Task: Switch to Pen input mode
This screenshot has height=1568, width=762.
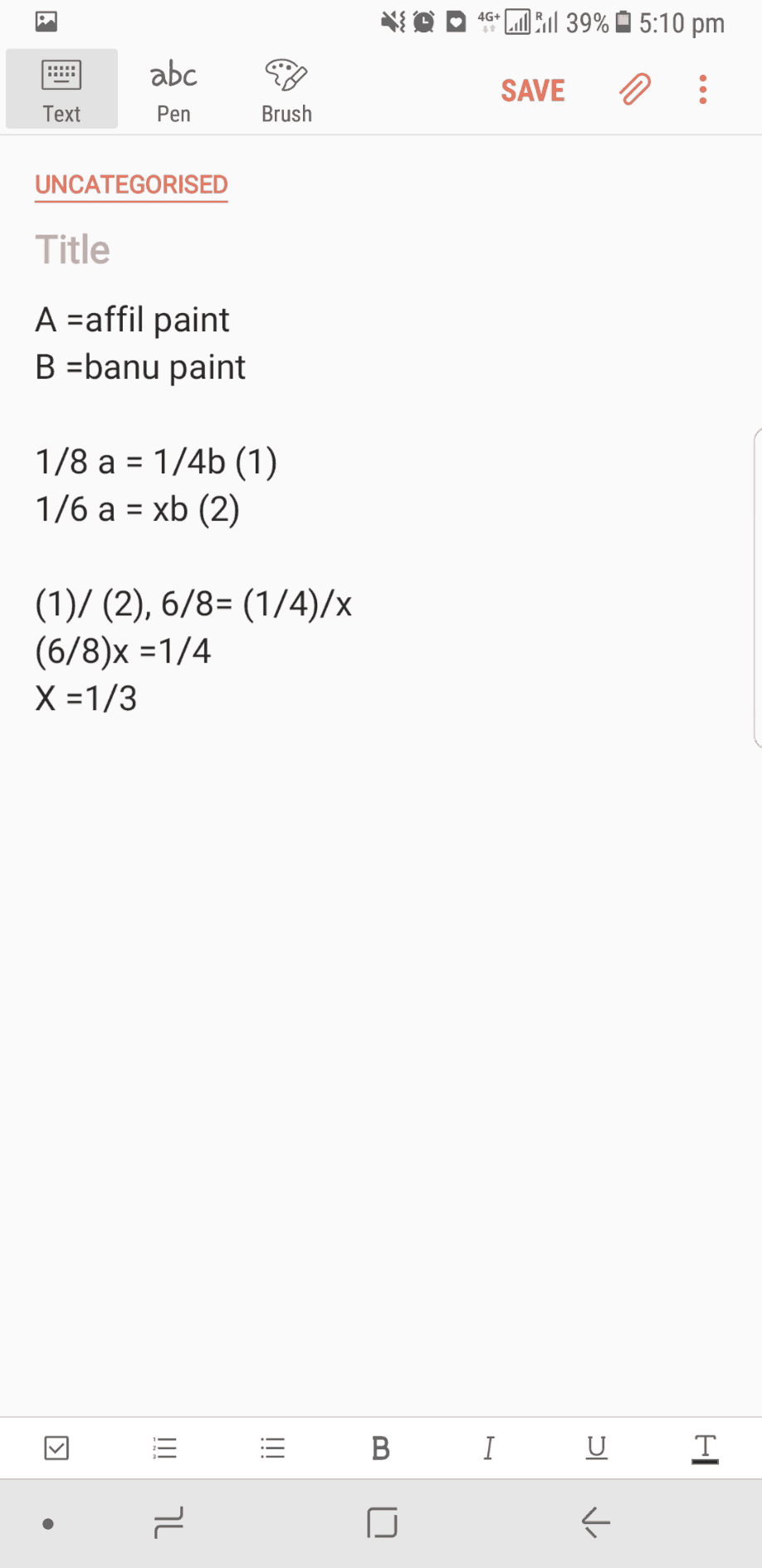Action: [173, 90]
